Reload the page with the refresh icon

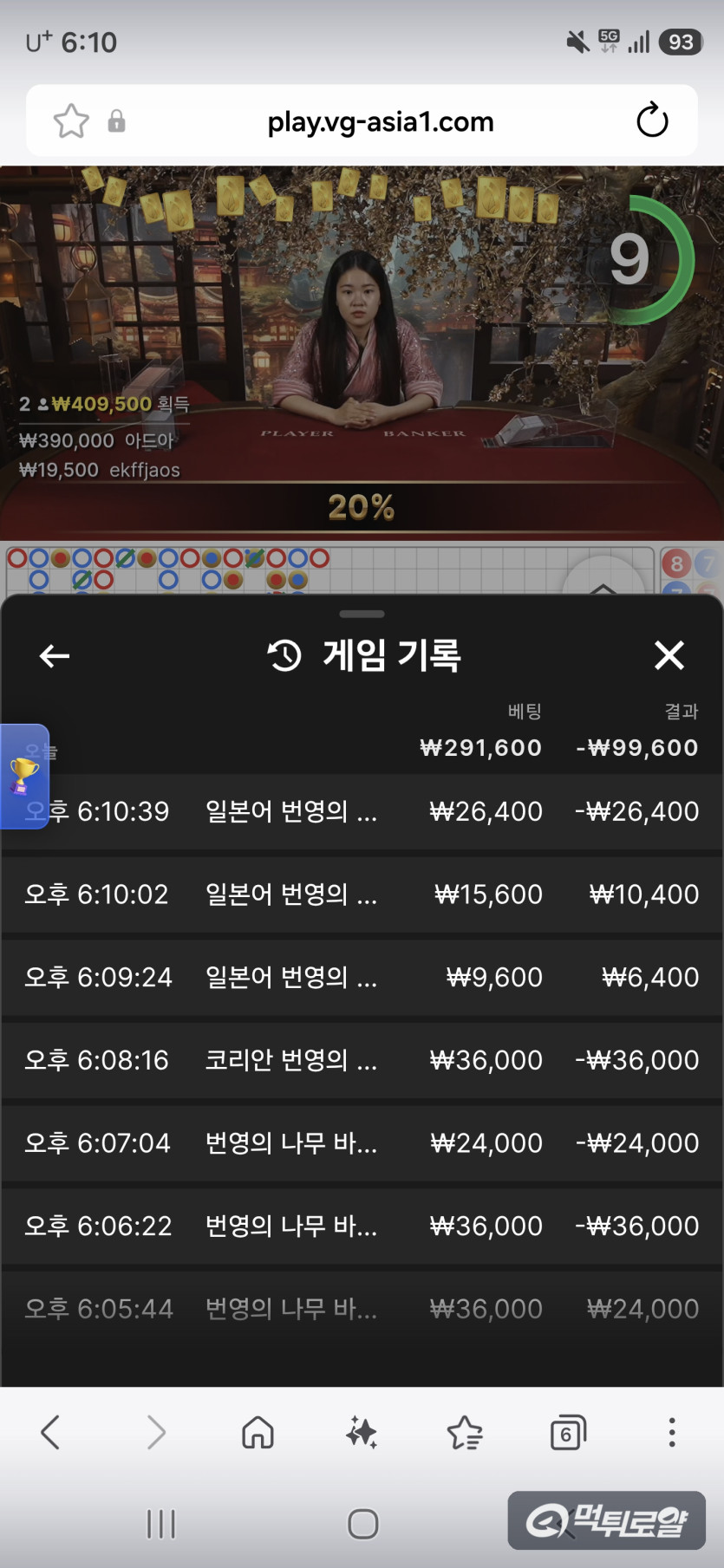pos(652,120)
